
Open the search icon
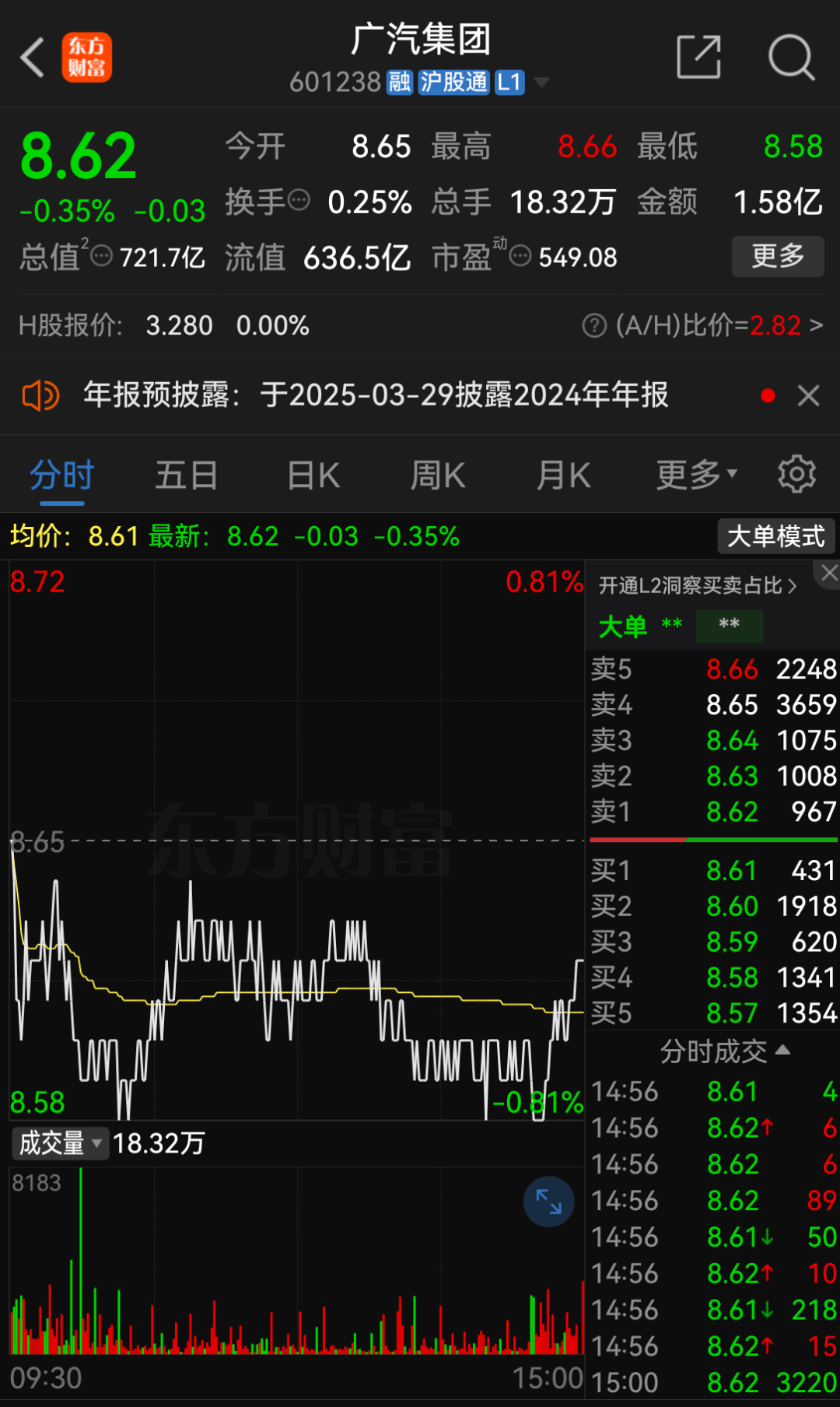(790, 57)
